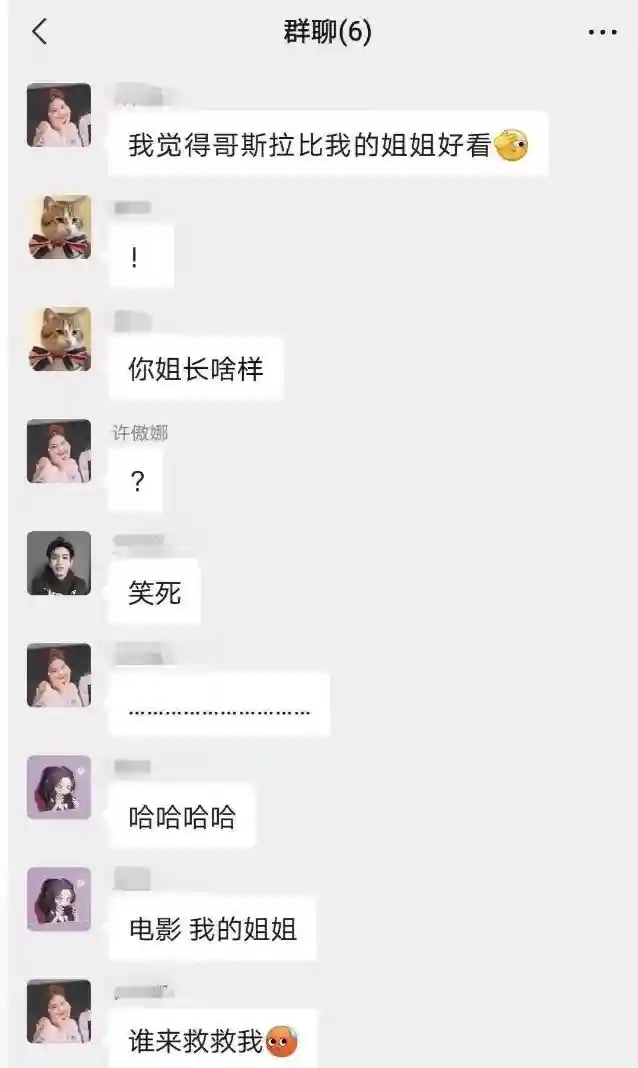Tap 许傲娜's avatar next to '?'
The width and height of the screenshot is (638, 1068).
coord(59,451)
